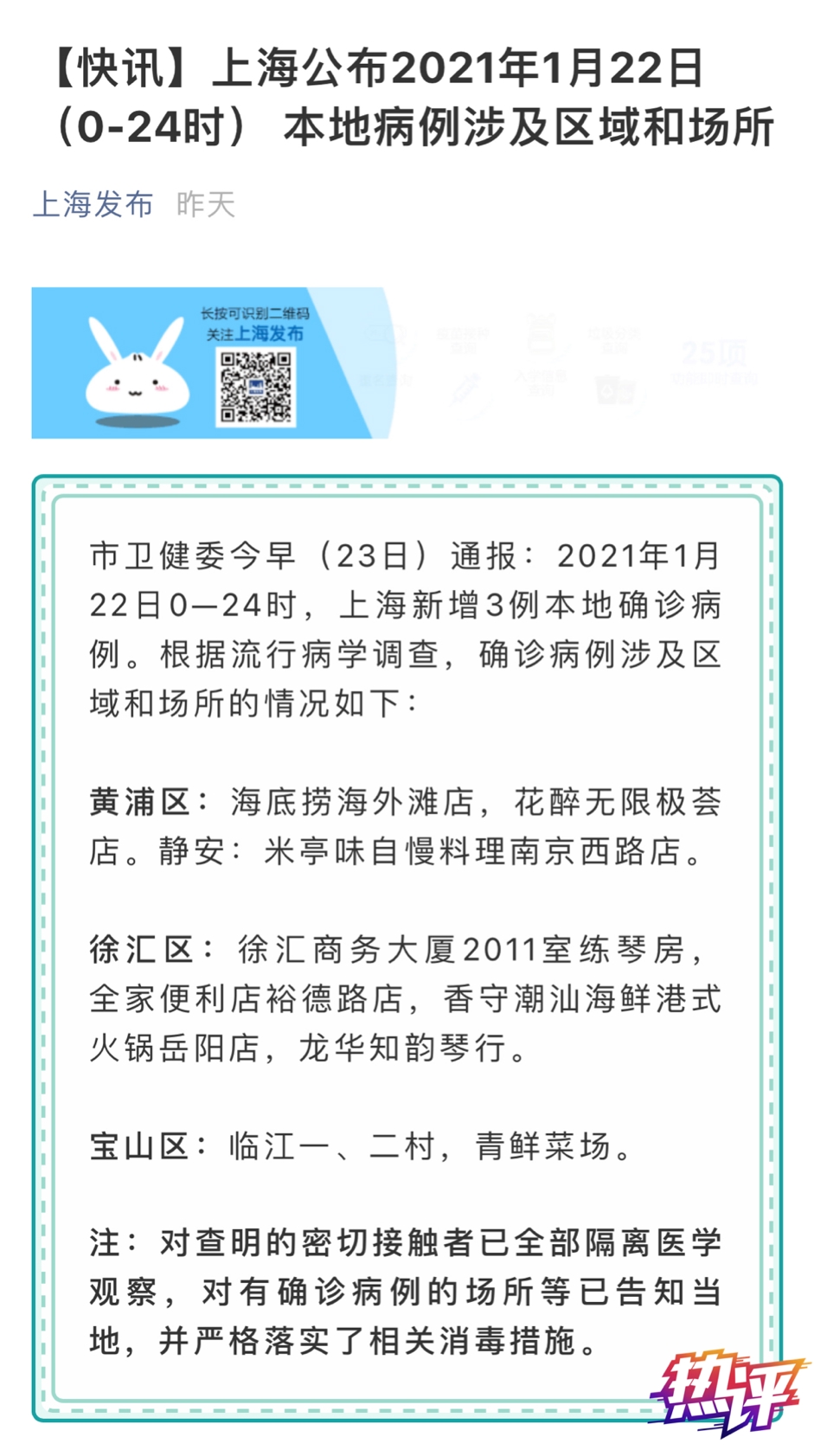Open the 上海发布 account link
Image resolution: width=814 pixels, height=1456 pixels.
click(93, 204)
